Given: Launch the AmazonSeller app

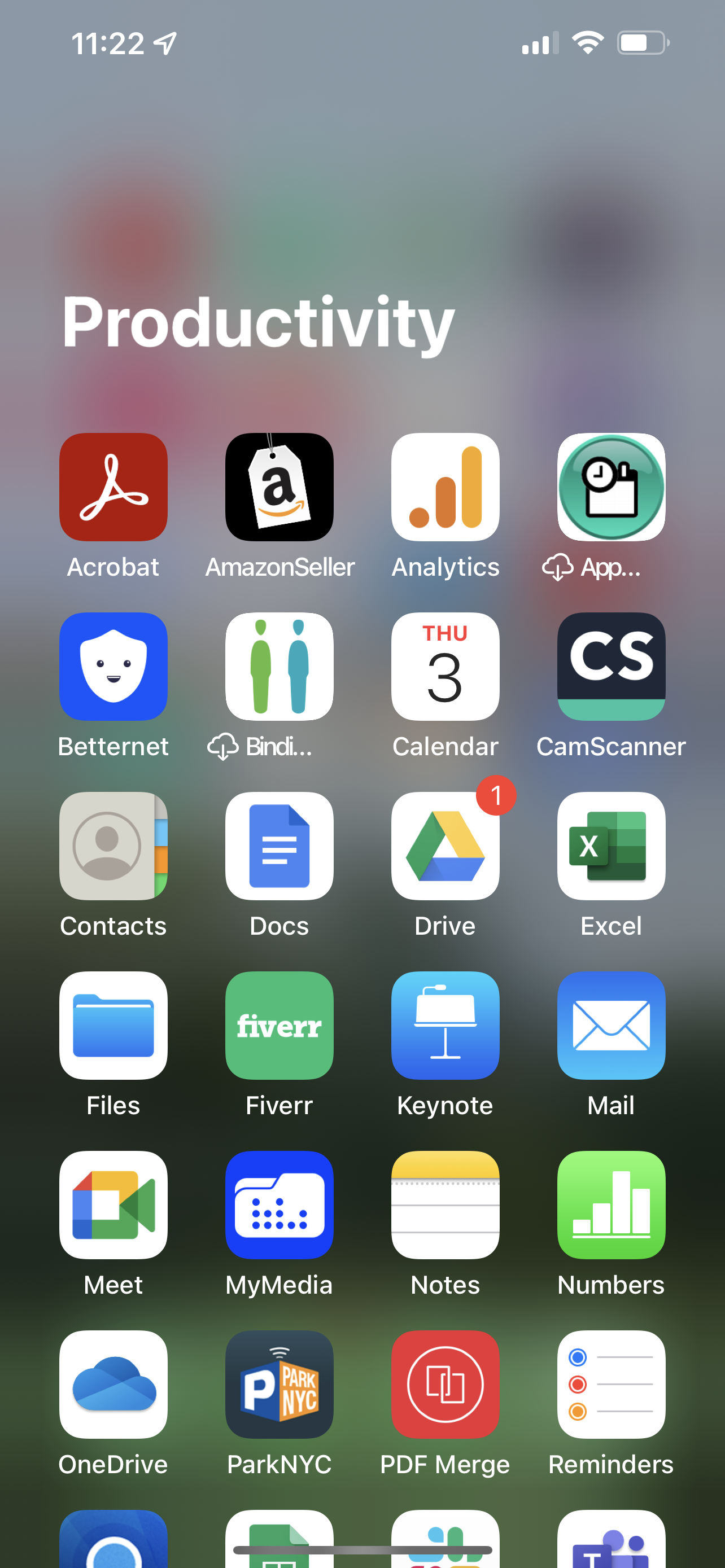Looking at the screenshot, I should click(x=279, y=487).
